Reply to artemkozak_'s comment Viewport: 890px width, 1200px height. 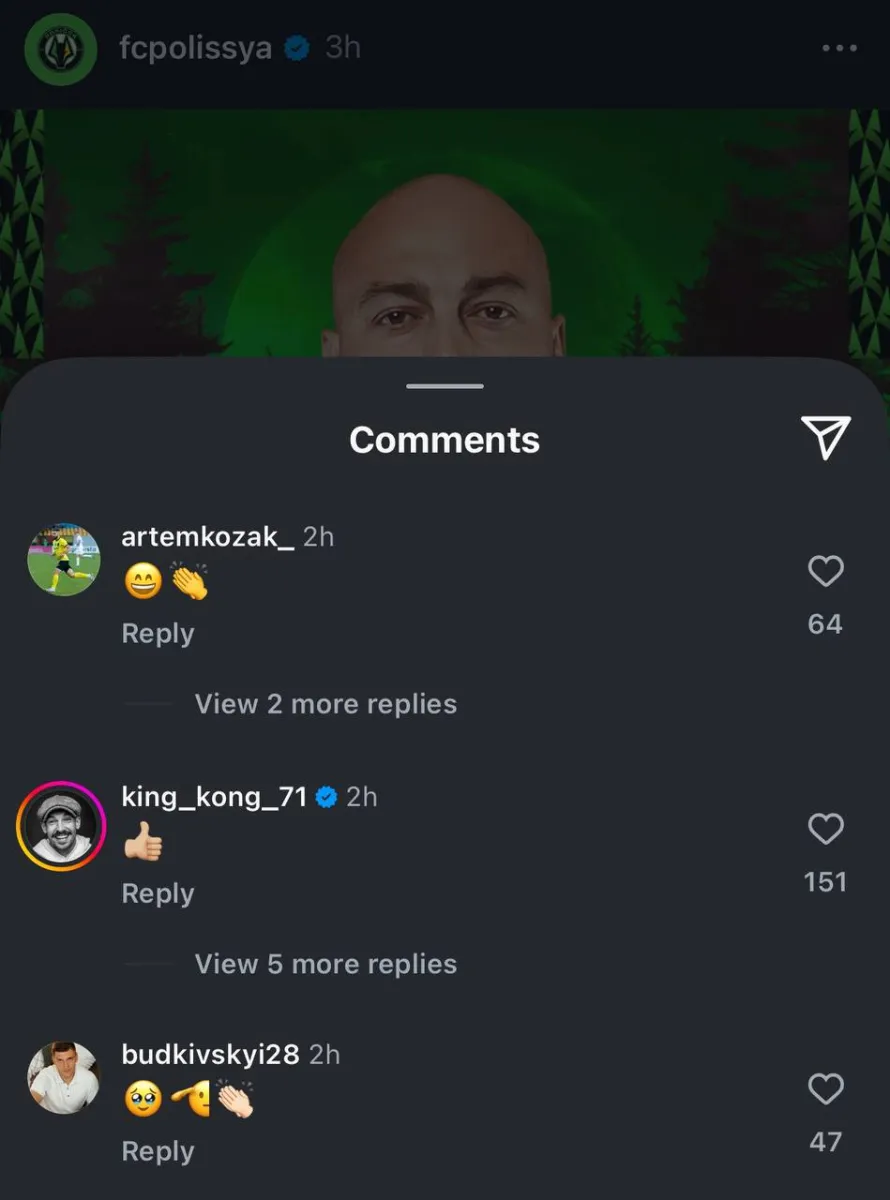(157, 634)
